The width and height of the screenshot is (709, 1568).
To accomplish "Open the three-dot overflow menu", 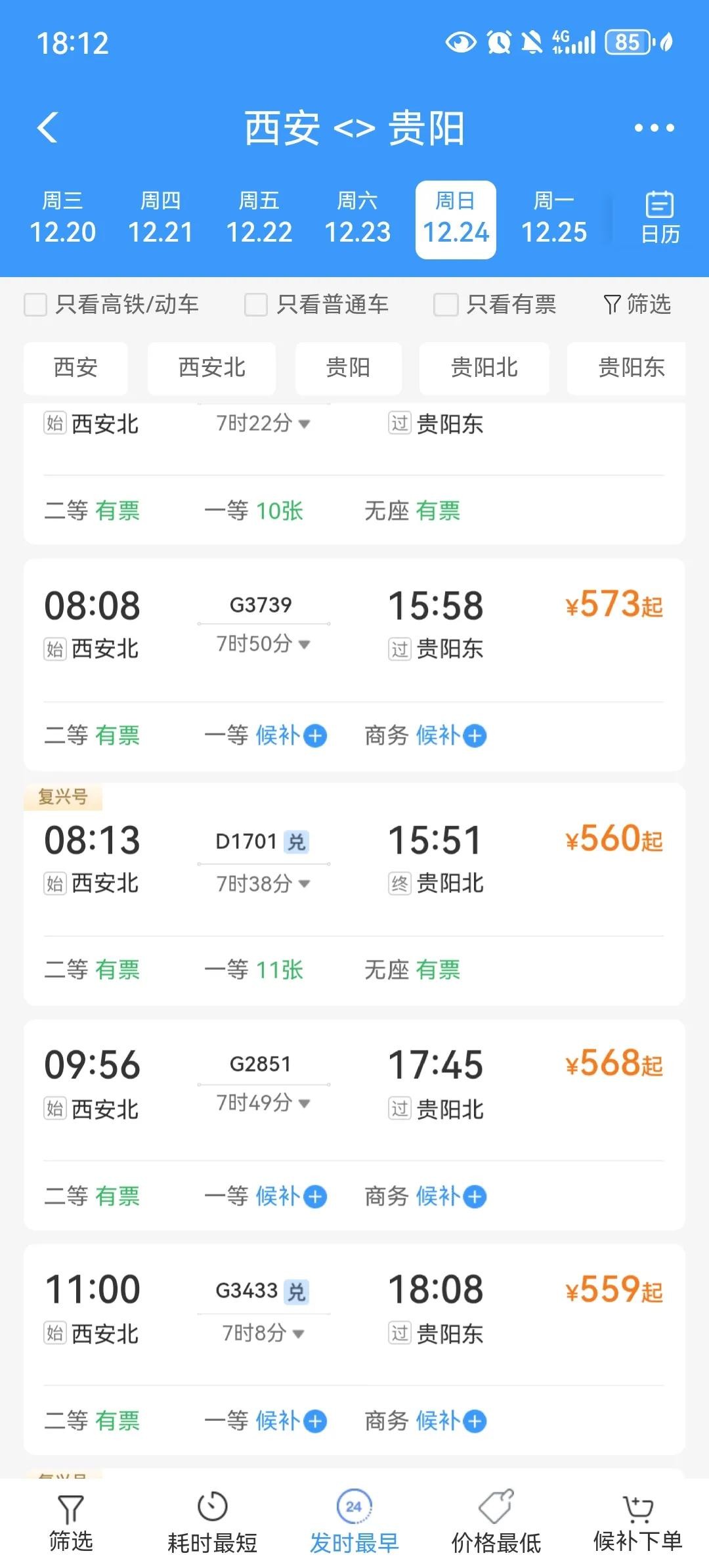I will pos(654,128).
